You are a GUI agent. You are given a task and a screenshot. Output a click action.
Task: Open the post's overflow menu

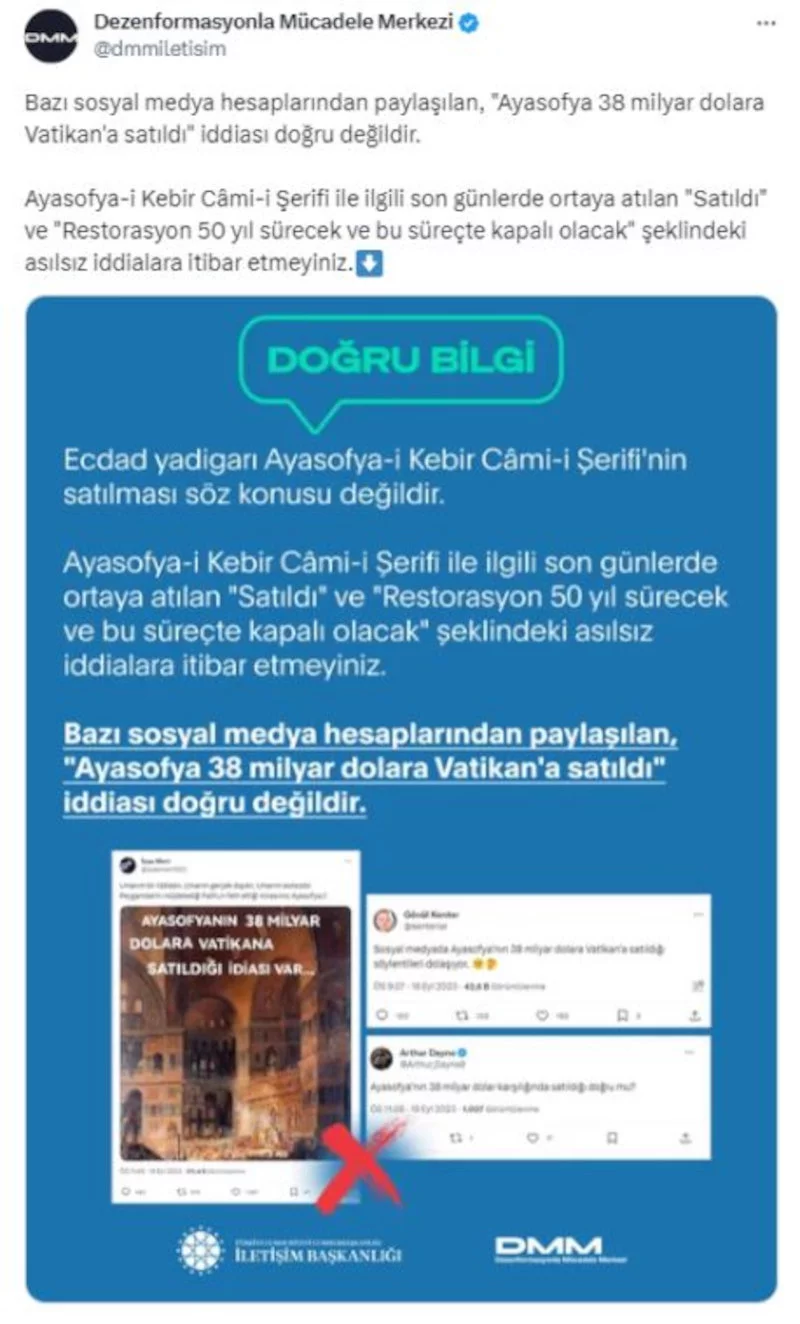point(767,23)
